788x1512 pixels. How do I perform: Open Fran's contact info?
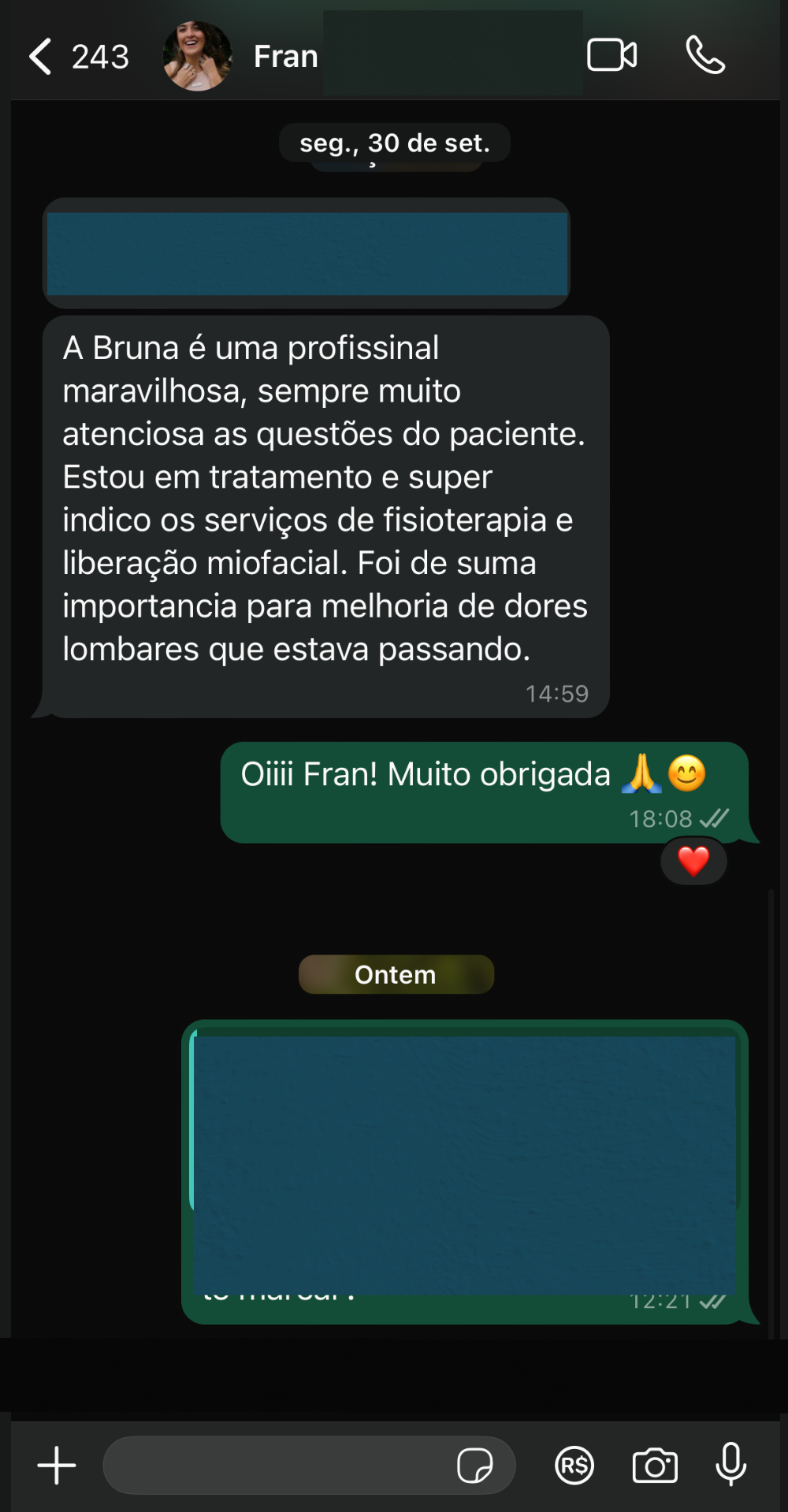pos(286,57)
